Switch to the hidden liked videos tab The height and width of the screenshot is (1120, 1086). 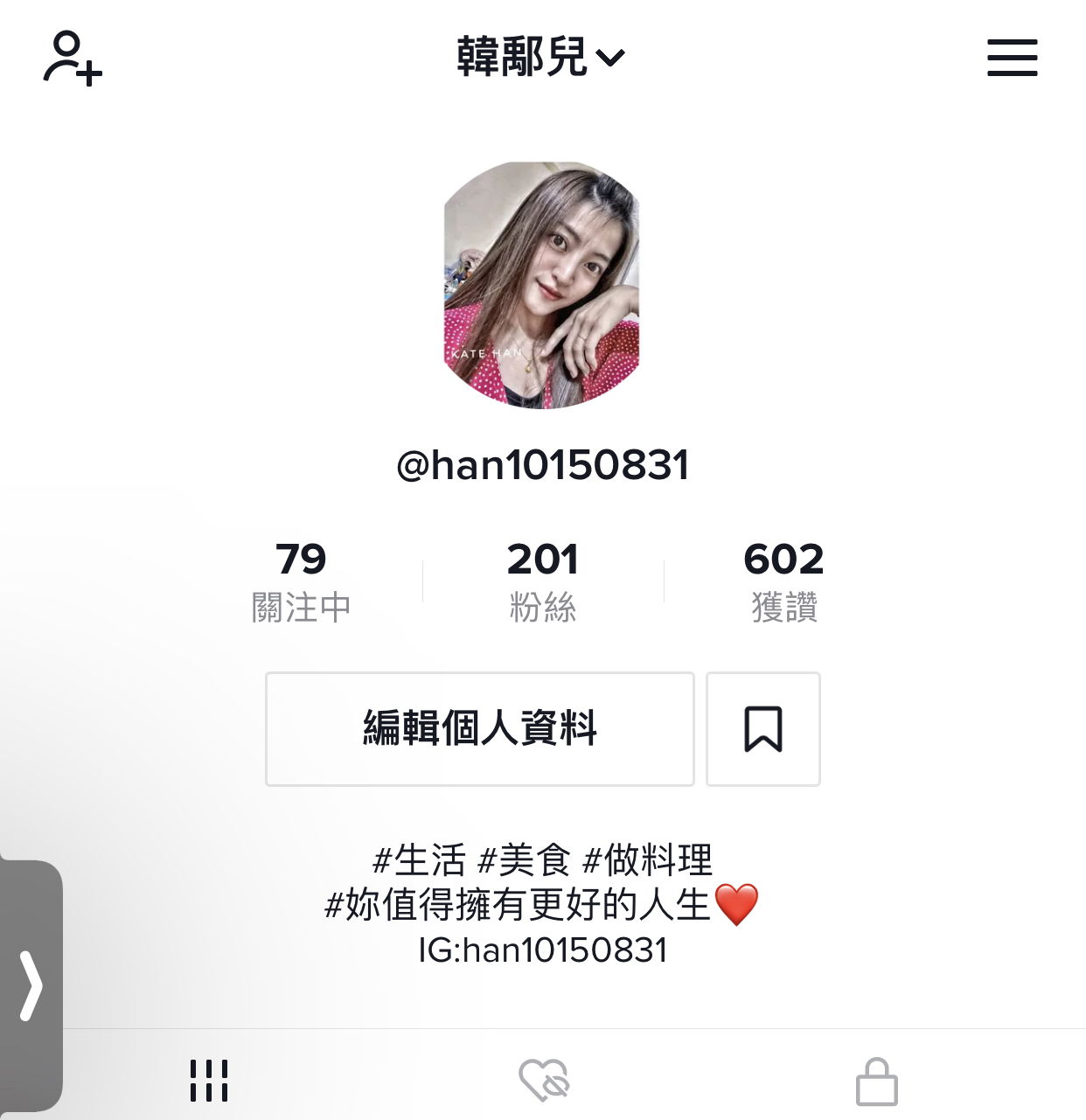click(543, 1081)
